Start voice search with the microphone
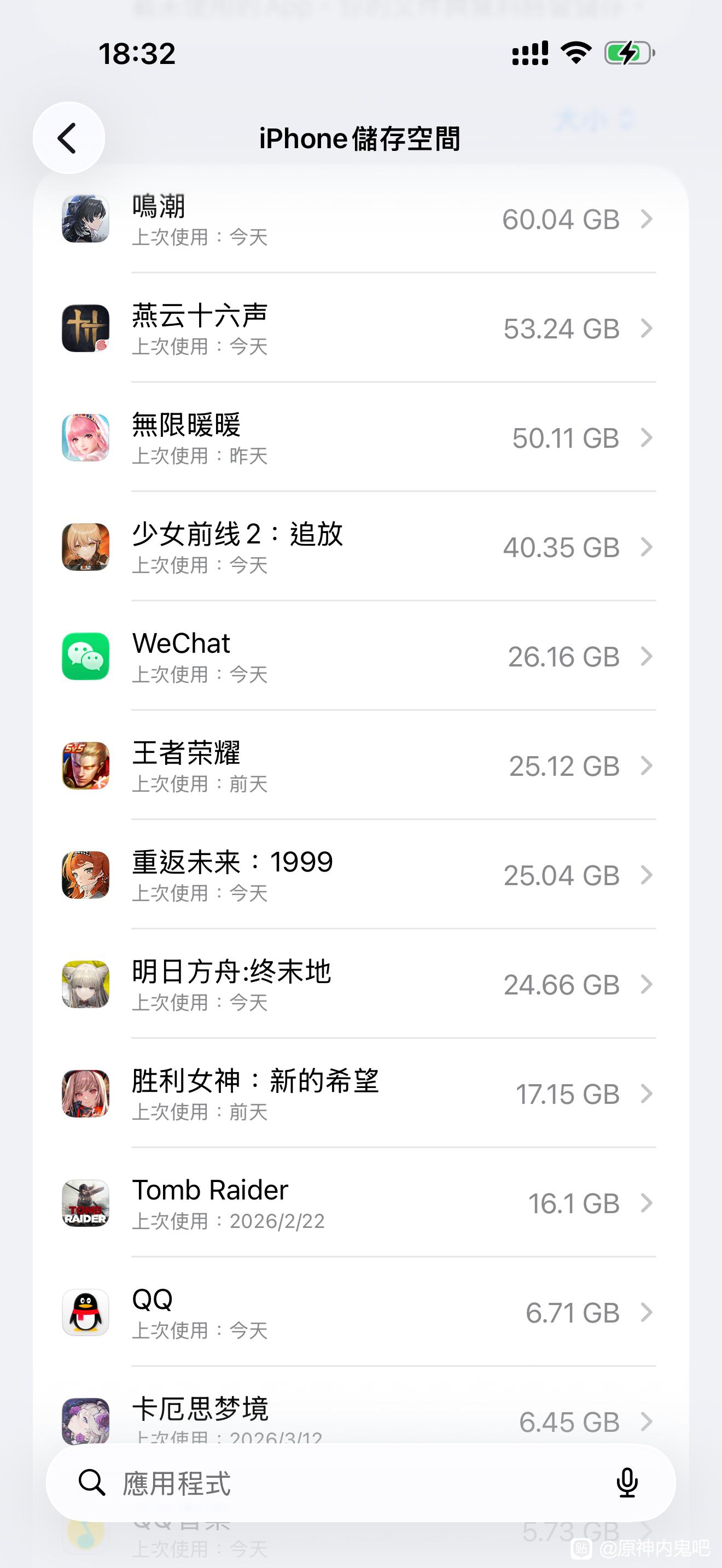Viewport: 722px width, 1568px height. 626,1483
